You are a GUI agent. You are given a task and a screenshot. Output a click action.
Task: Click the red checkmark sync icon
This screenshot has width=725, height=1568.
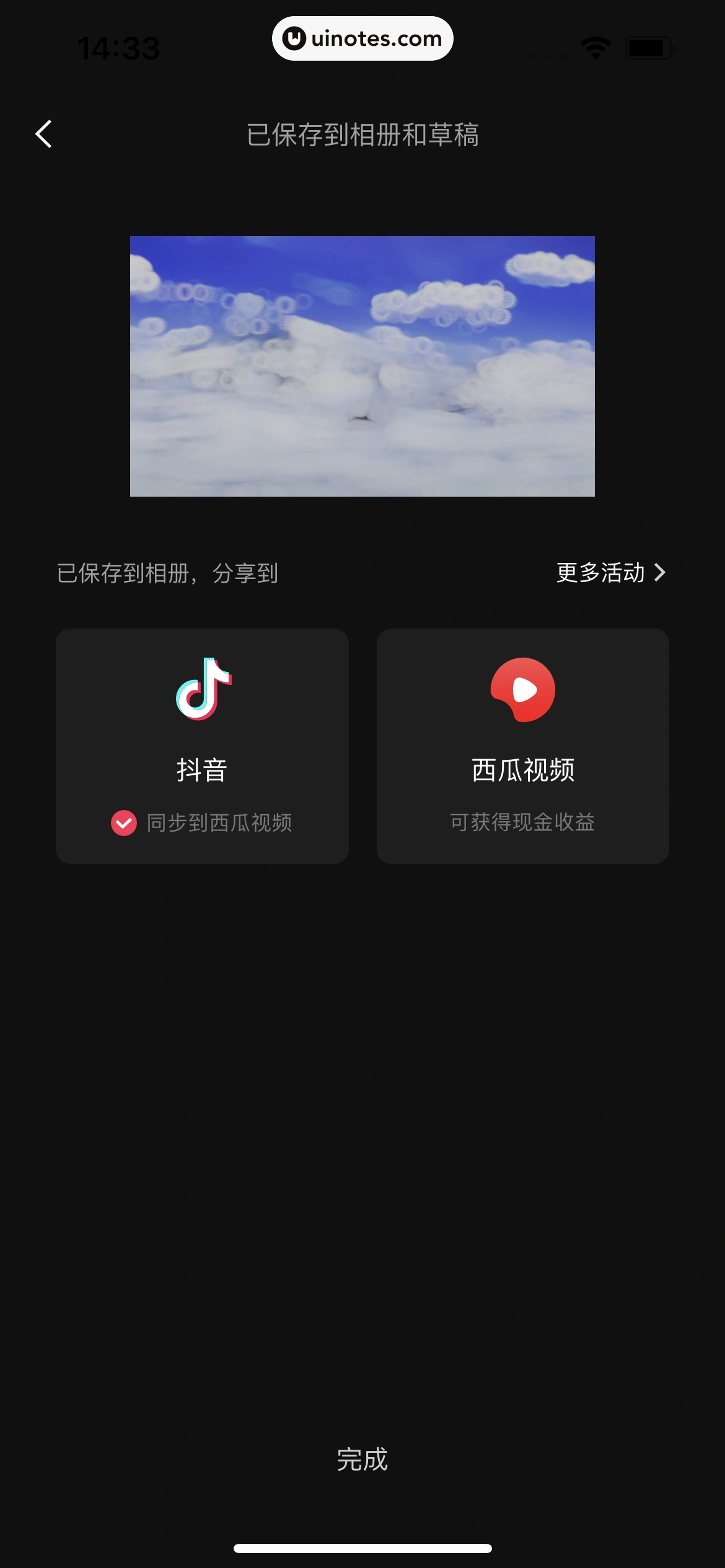click(123, 822)
